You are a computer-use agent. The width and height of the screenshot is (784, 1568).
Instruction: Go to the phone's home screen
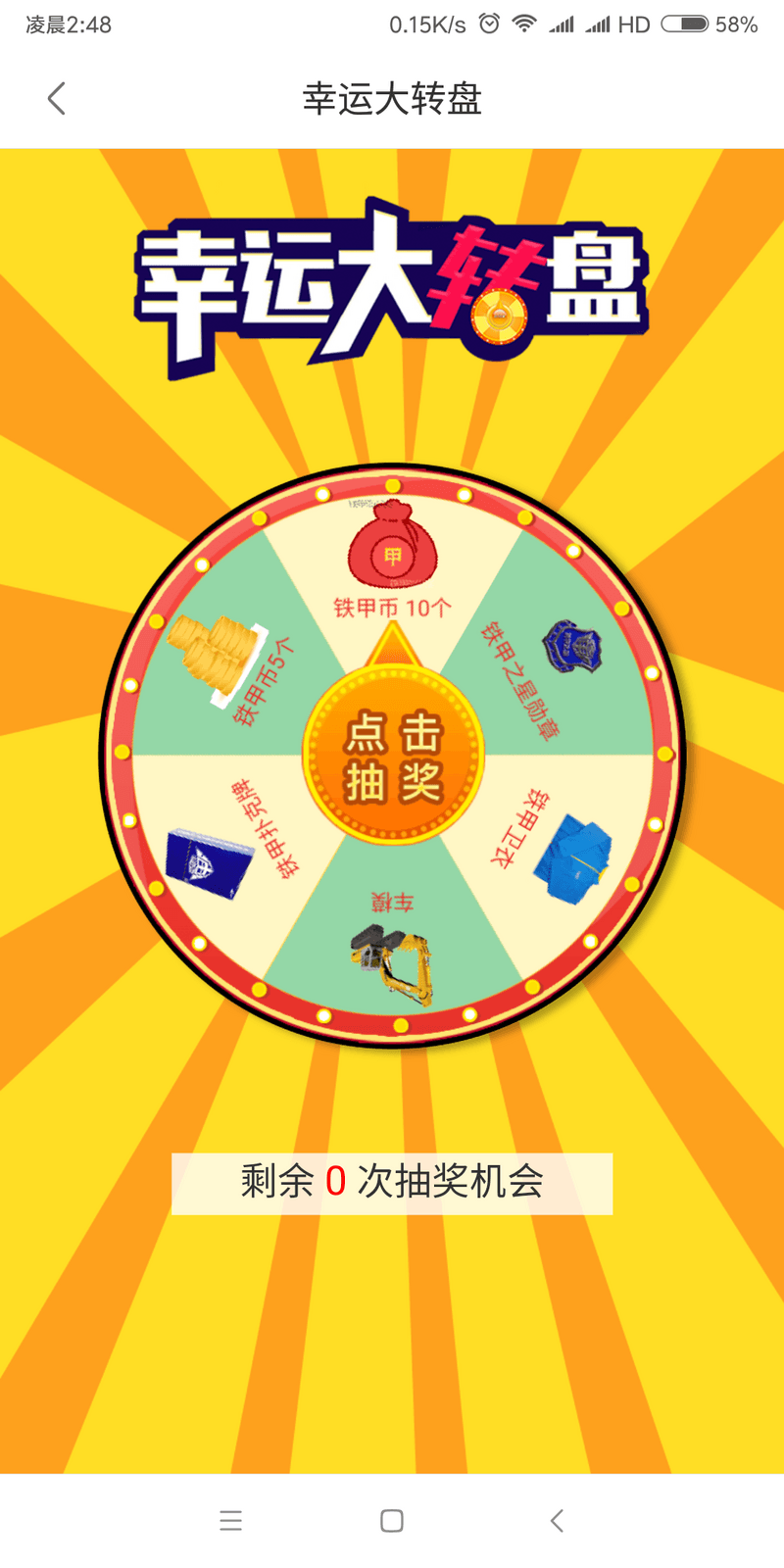(392, 1520)
